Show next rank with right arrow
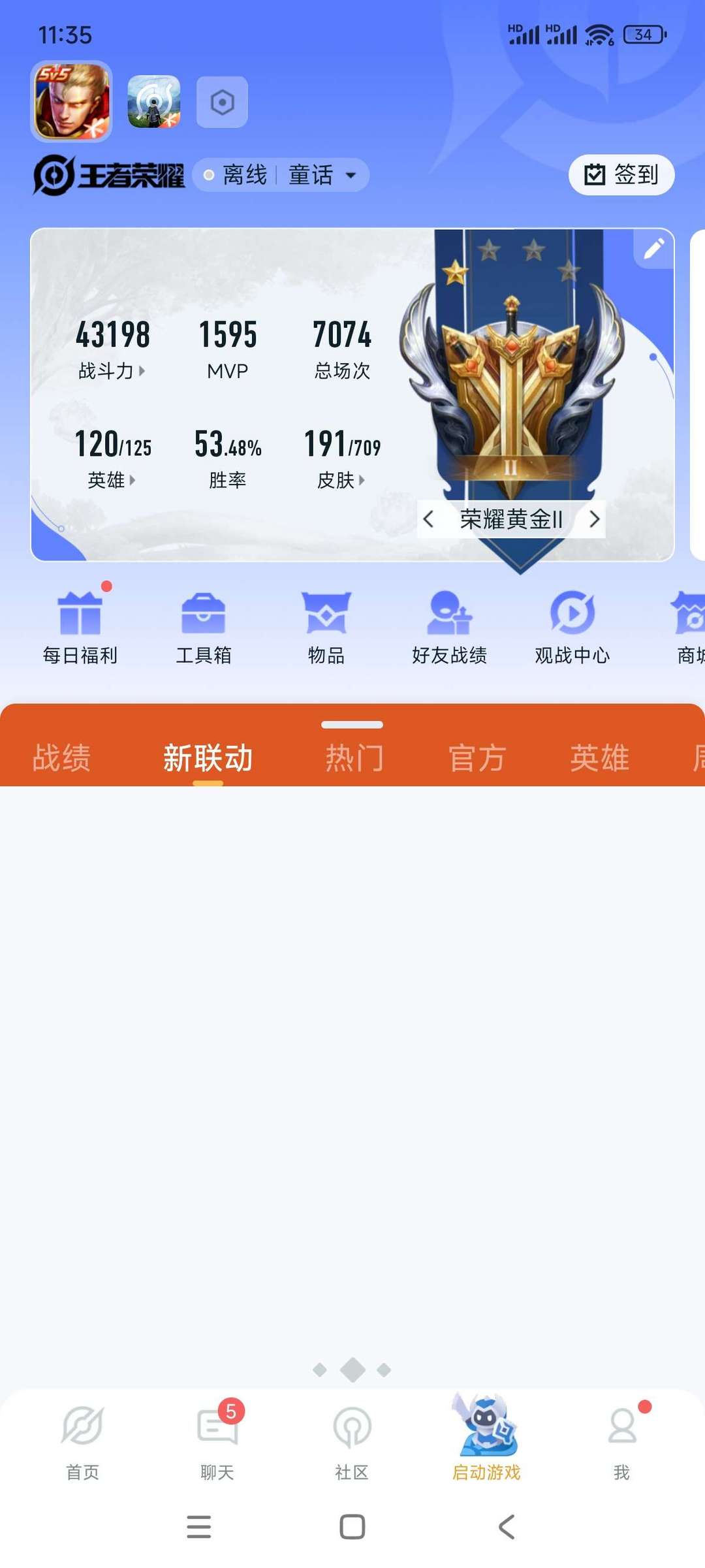This screenshot has height=1568, width=705. coord(593,520)
